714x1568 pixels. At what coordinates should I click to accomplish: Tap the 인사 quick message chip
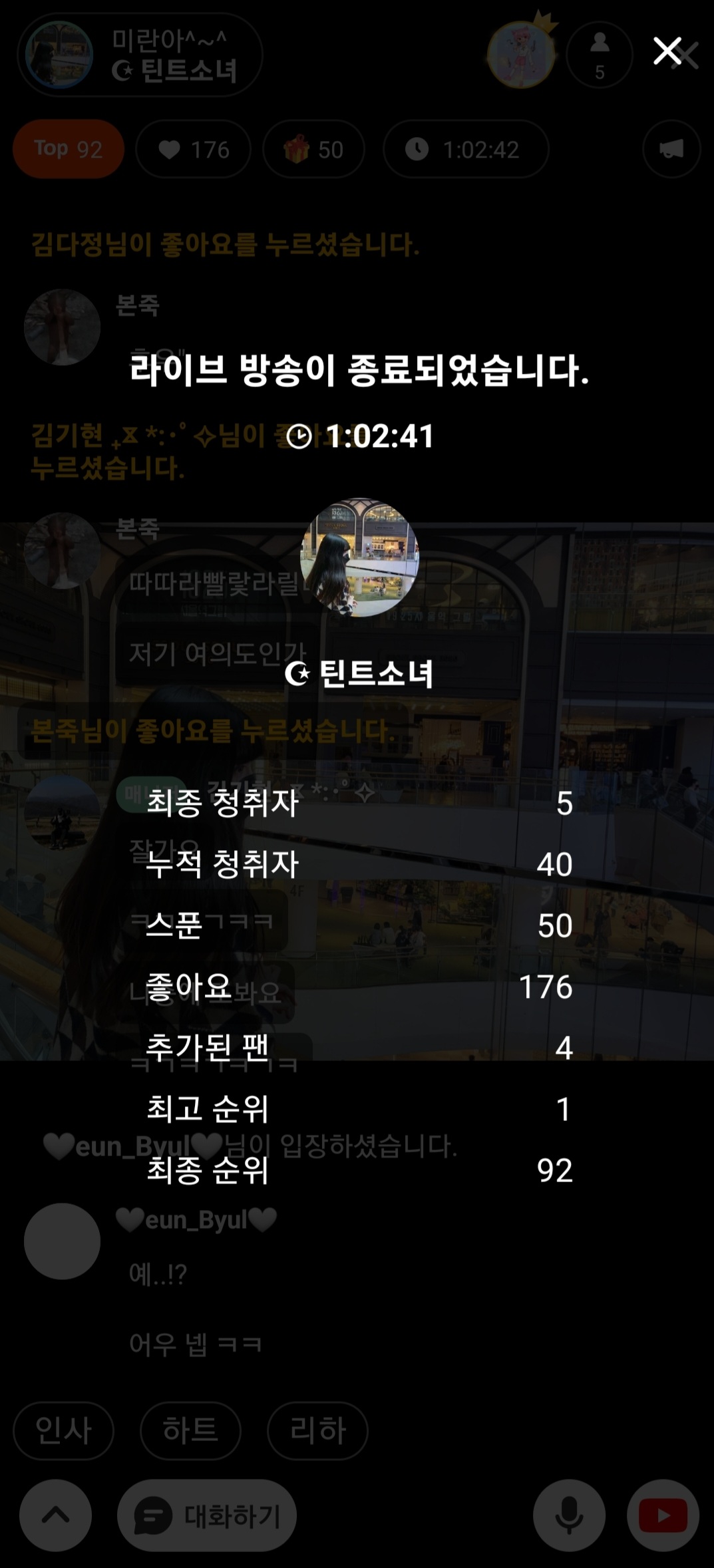pos(63,1430)
